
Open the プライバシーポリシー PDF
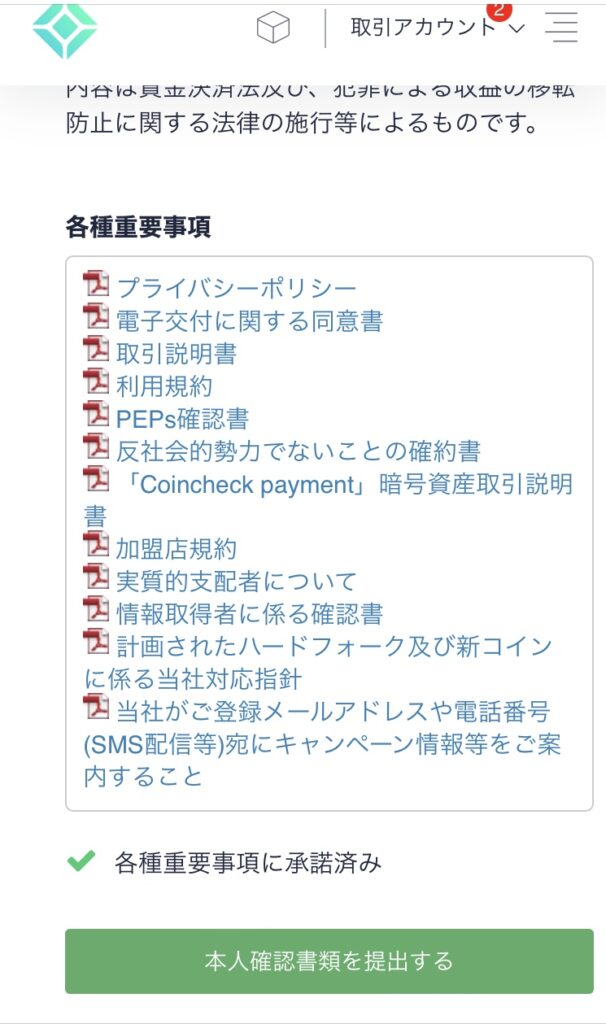(236, 288)
